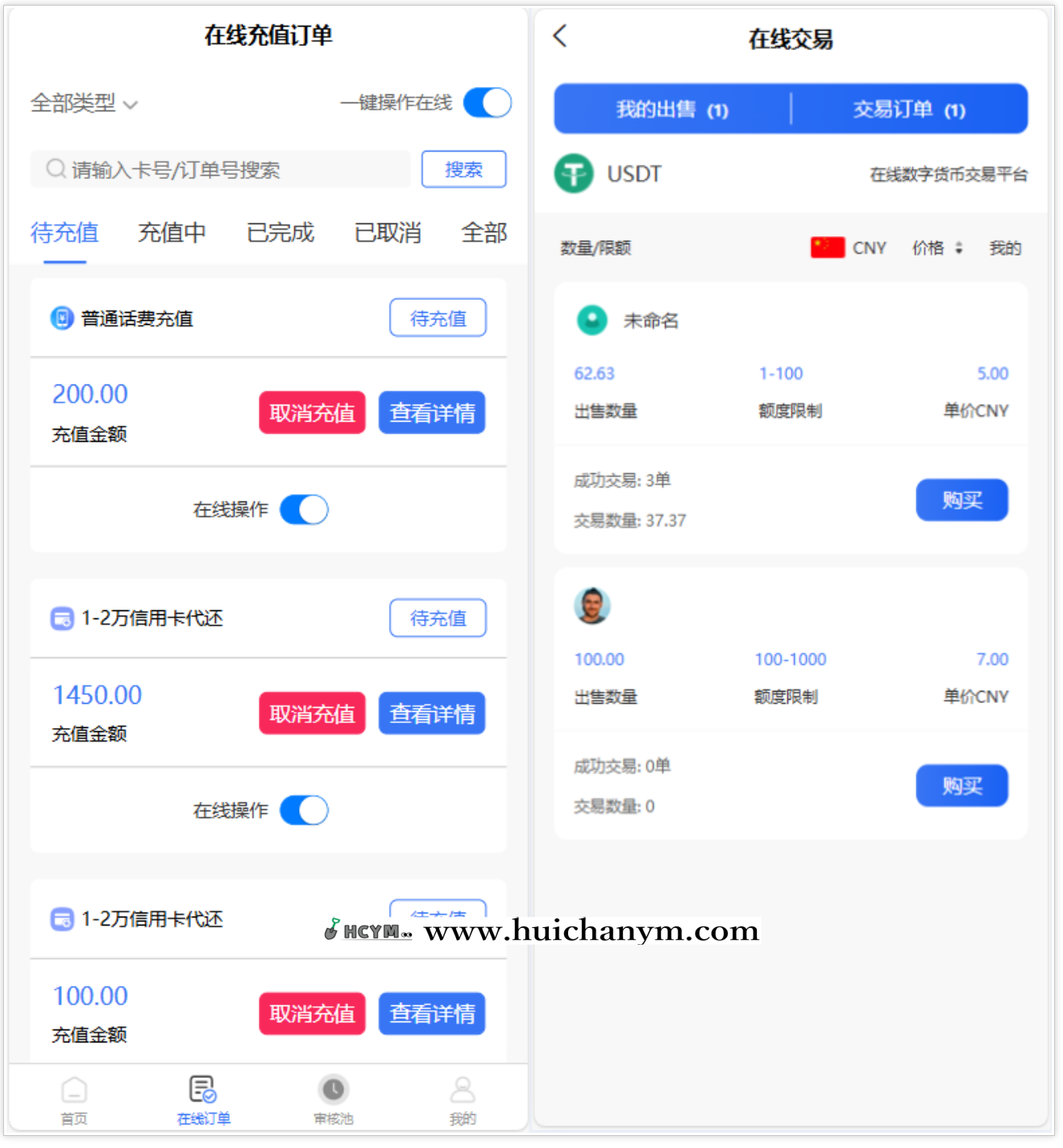1063x1148 pixels.
Task: Turn off 在线操作 on the 1450.00 order
Action: [x=304, y=809]
